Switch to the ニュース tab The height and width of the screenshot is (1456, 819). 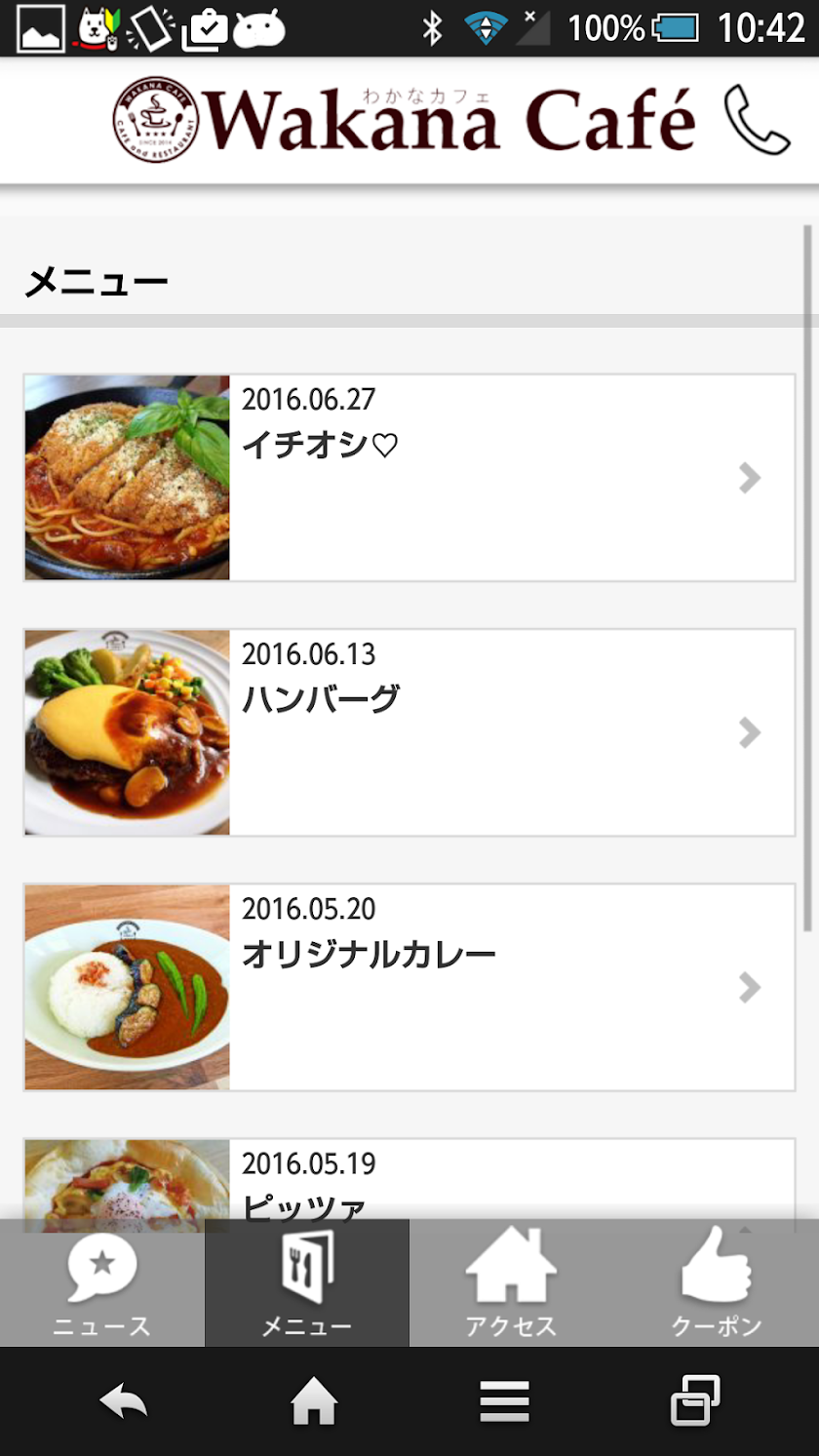pos(102,1283)
